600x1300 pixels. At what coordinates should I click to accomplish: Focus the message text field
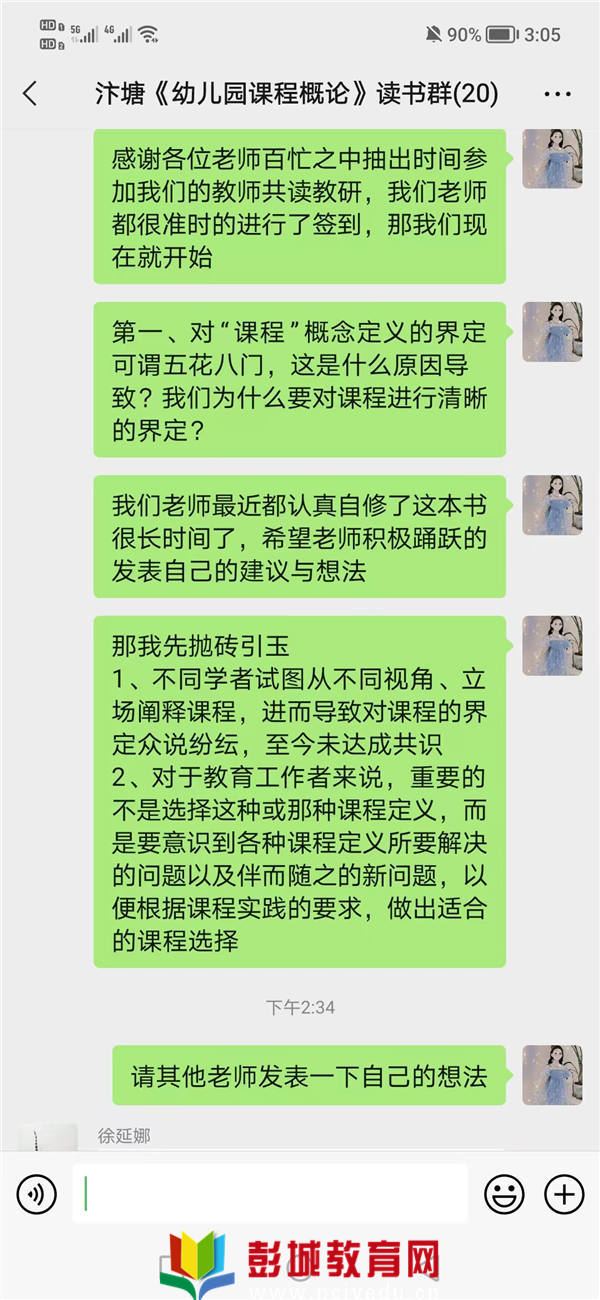[x=270, y=1194]
